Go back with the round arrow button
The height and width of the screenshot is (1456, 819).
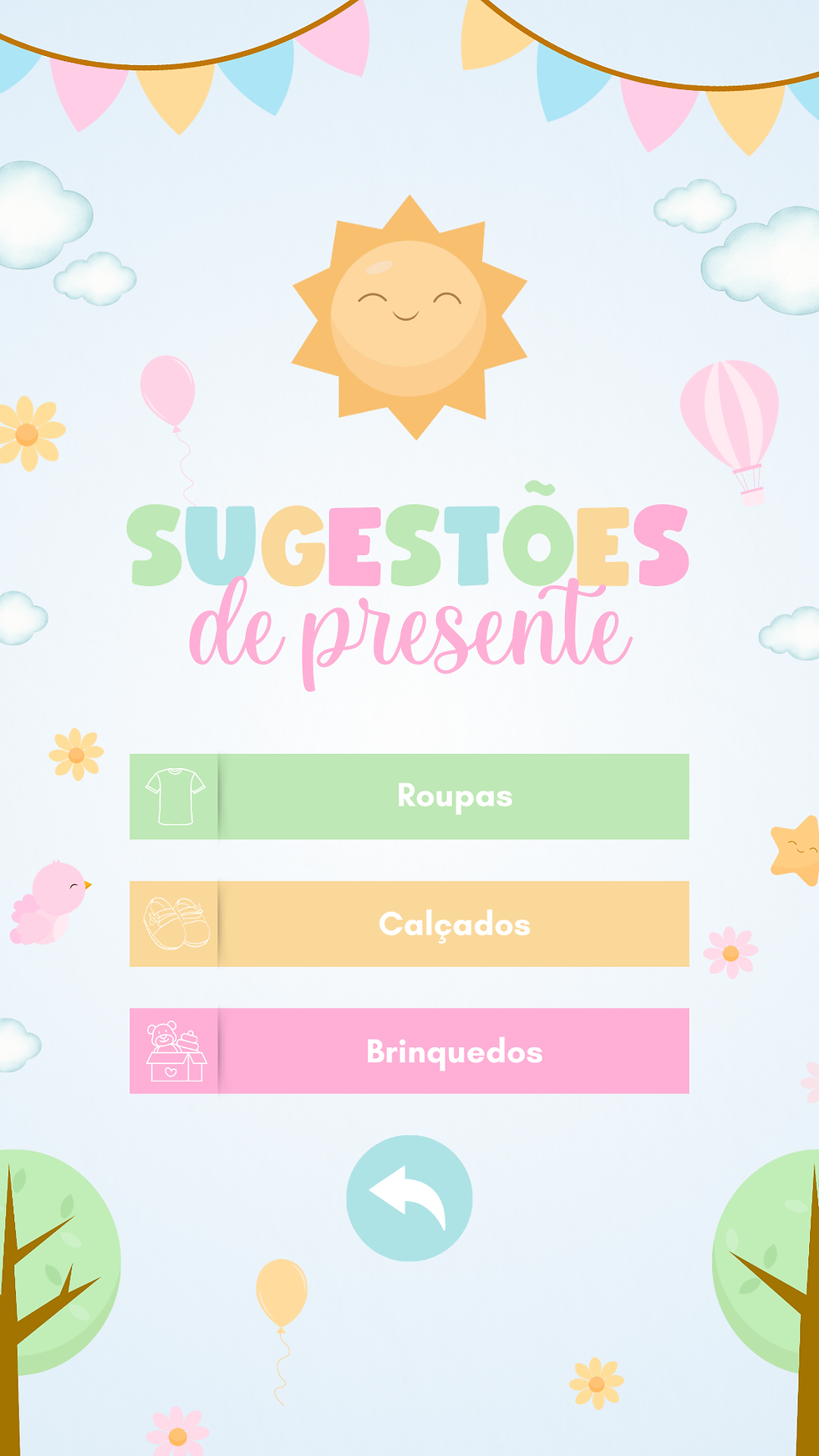coord(409,1198)
